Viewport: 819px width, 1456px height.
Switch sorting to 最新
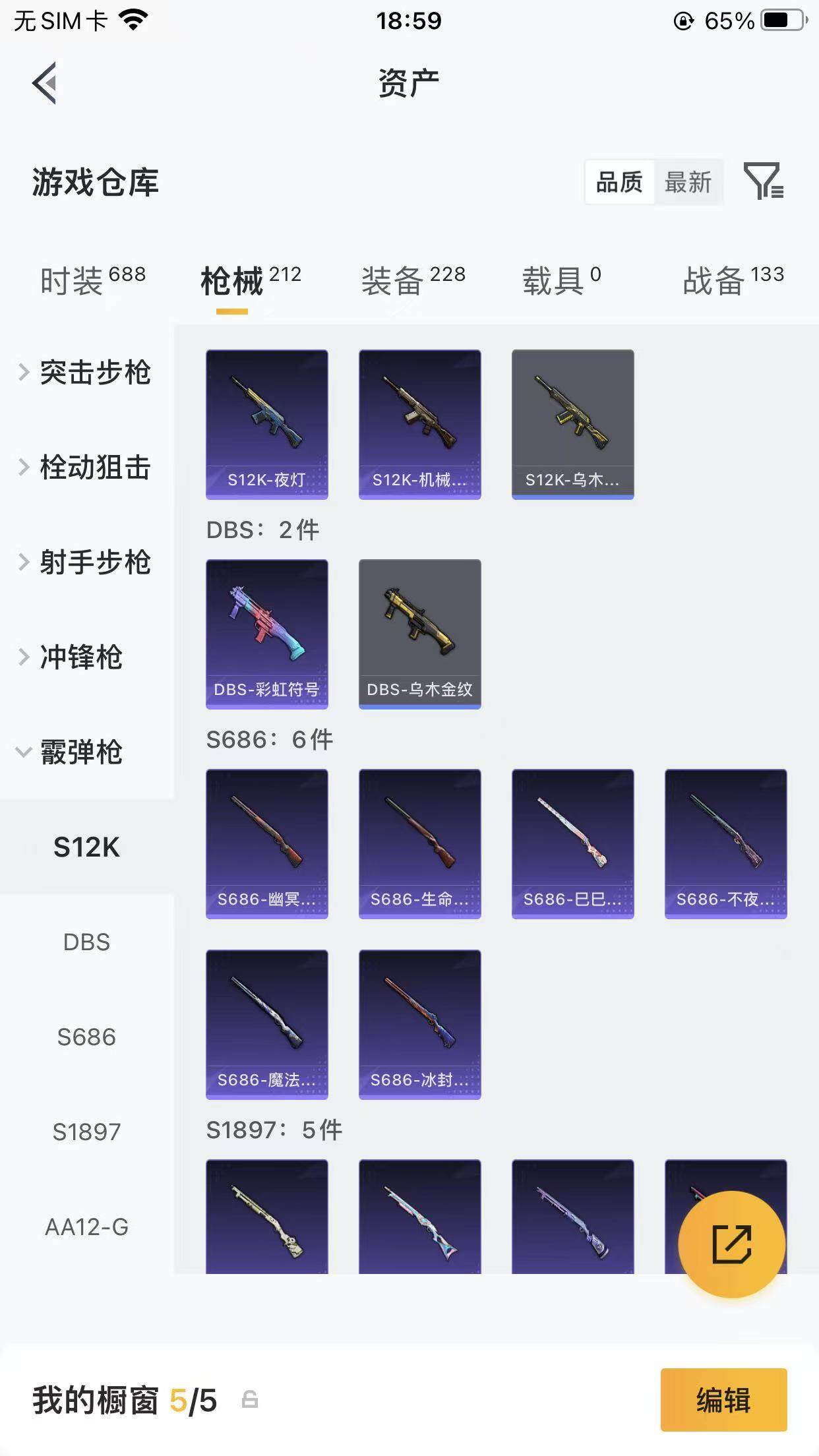click(690, 183)
